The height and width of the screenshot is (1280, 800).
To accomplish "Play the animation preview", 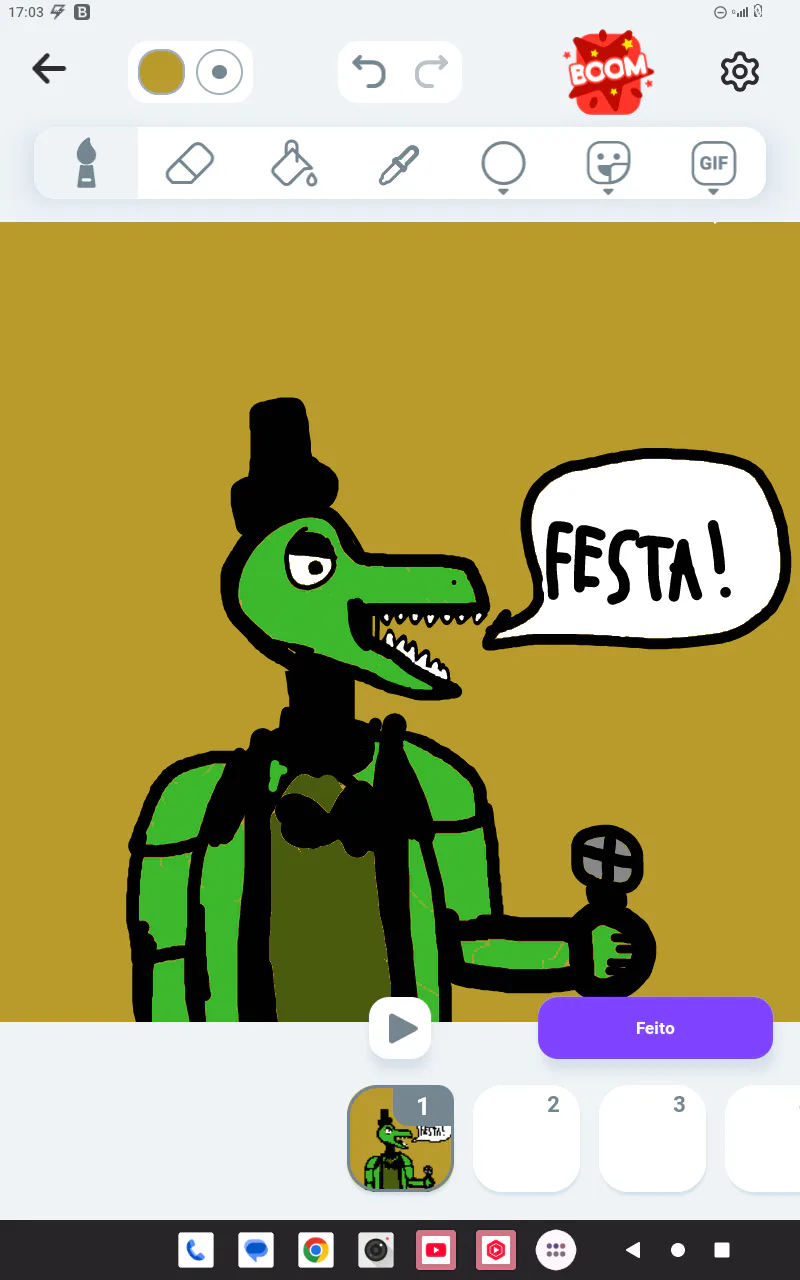I will coord(400,1028).
